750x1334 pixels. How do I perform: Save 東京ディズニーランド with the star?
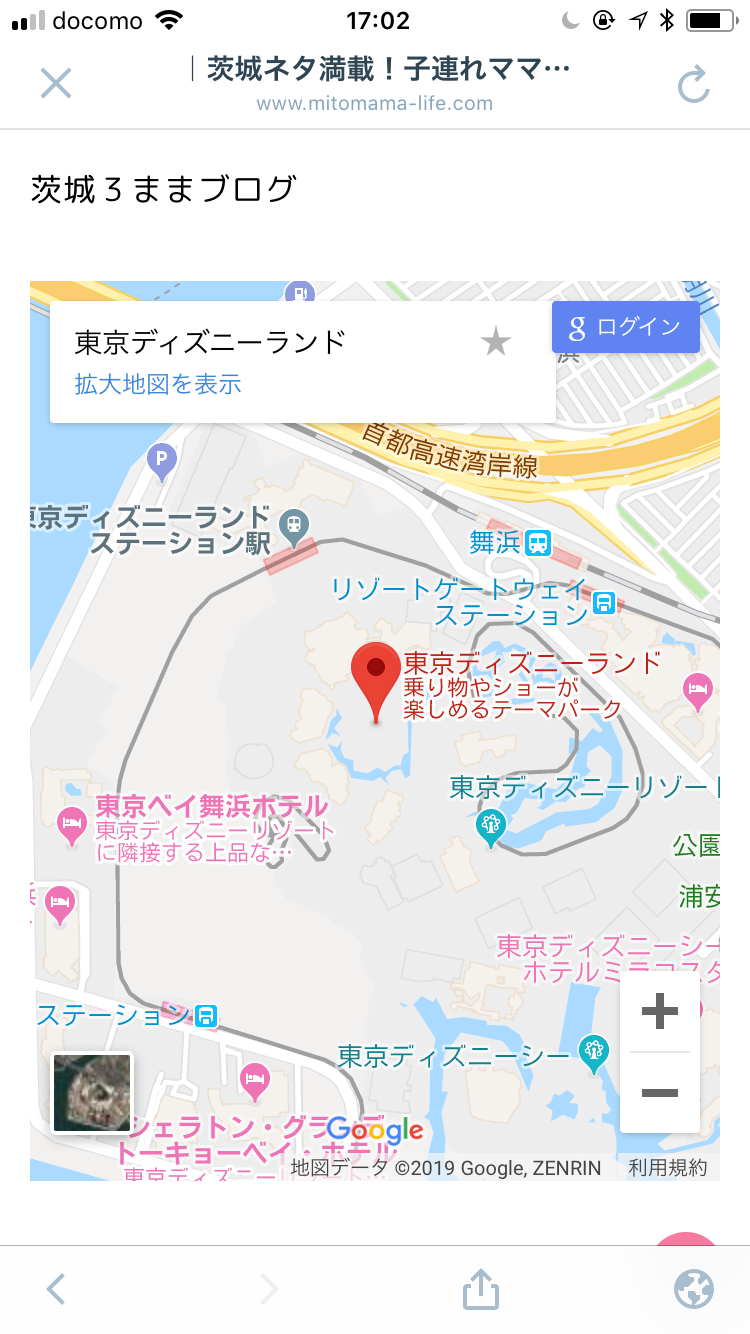point(496,343)
